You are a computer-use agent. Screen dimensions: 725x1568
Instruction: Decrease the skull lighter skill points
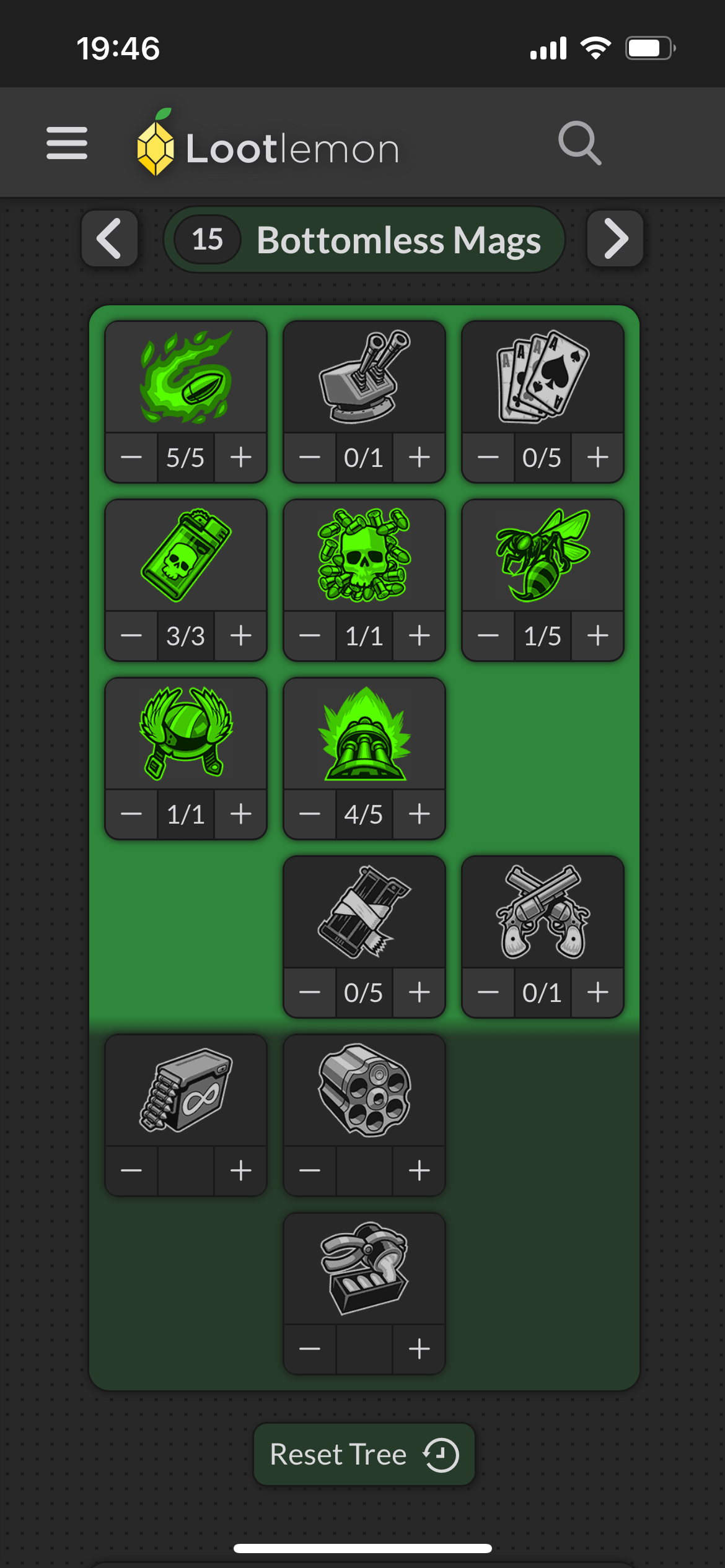[131, 636]
